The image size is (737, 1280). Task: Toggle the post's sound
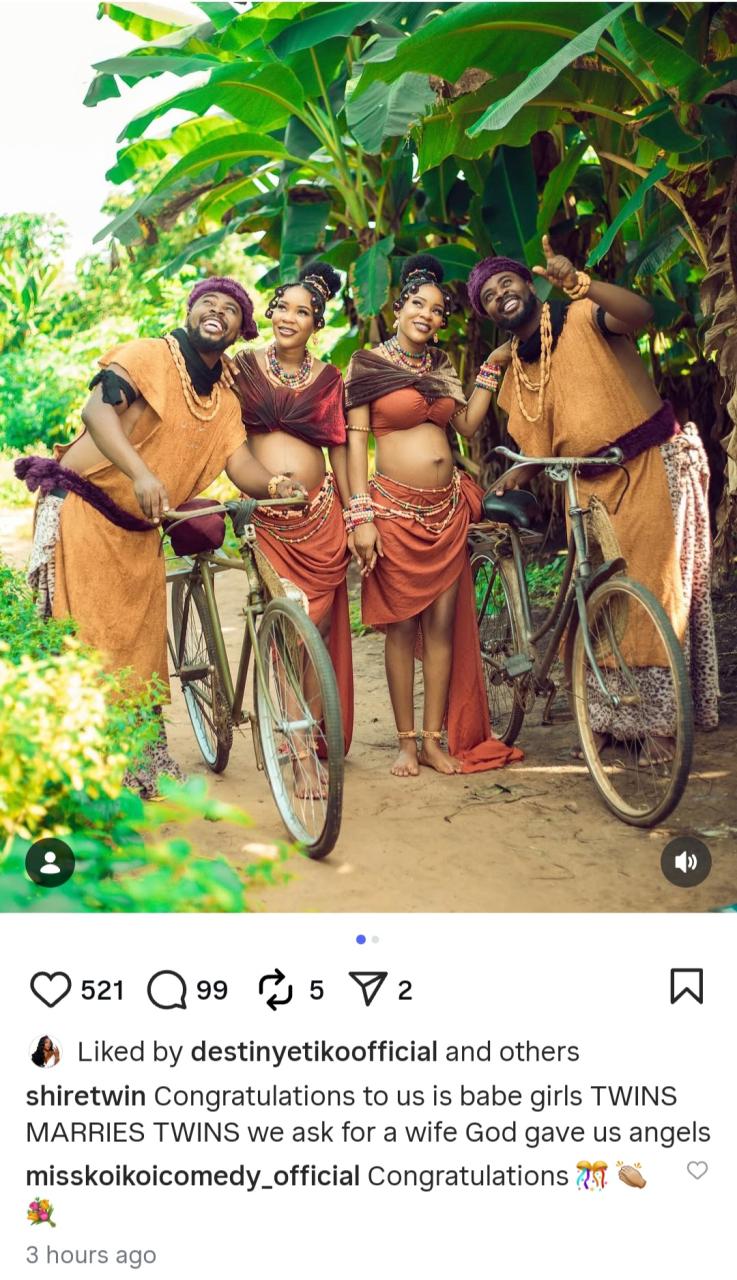[x=686, y=862]
